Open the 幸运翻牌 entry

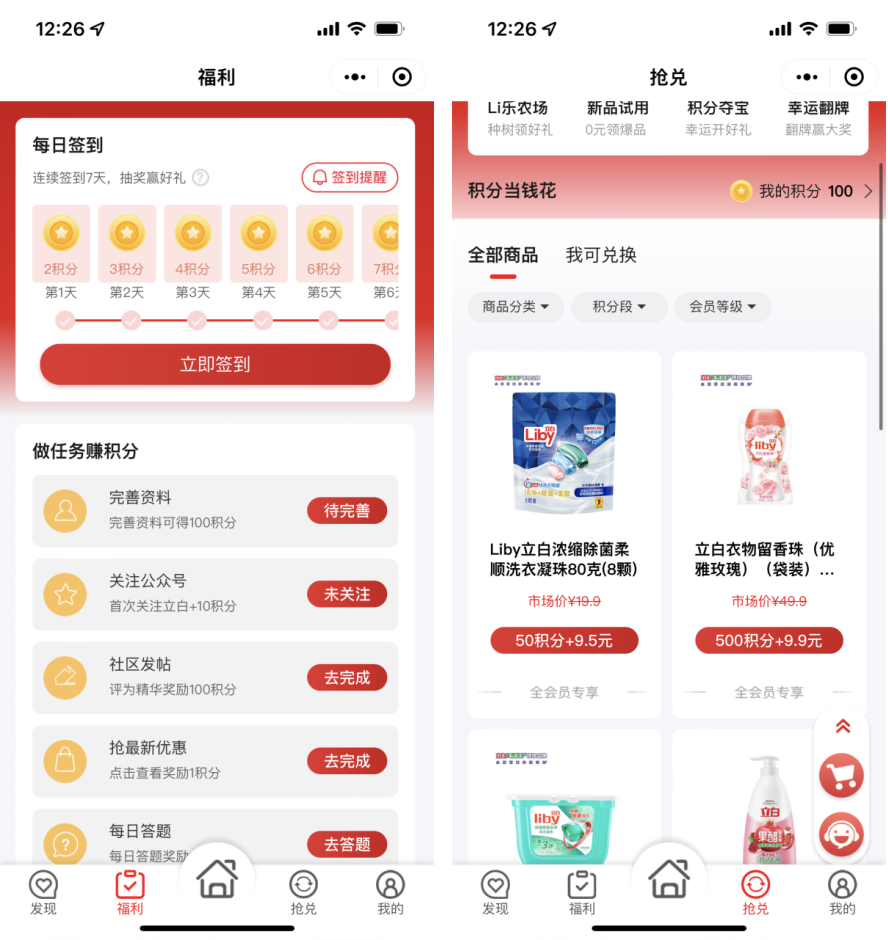click(x=818, y=118)
